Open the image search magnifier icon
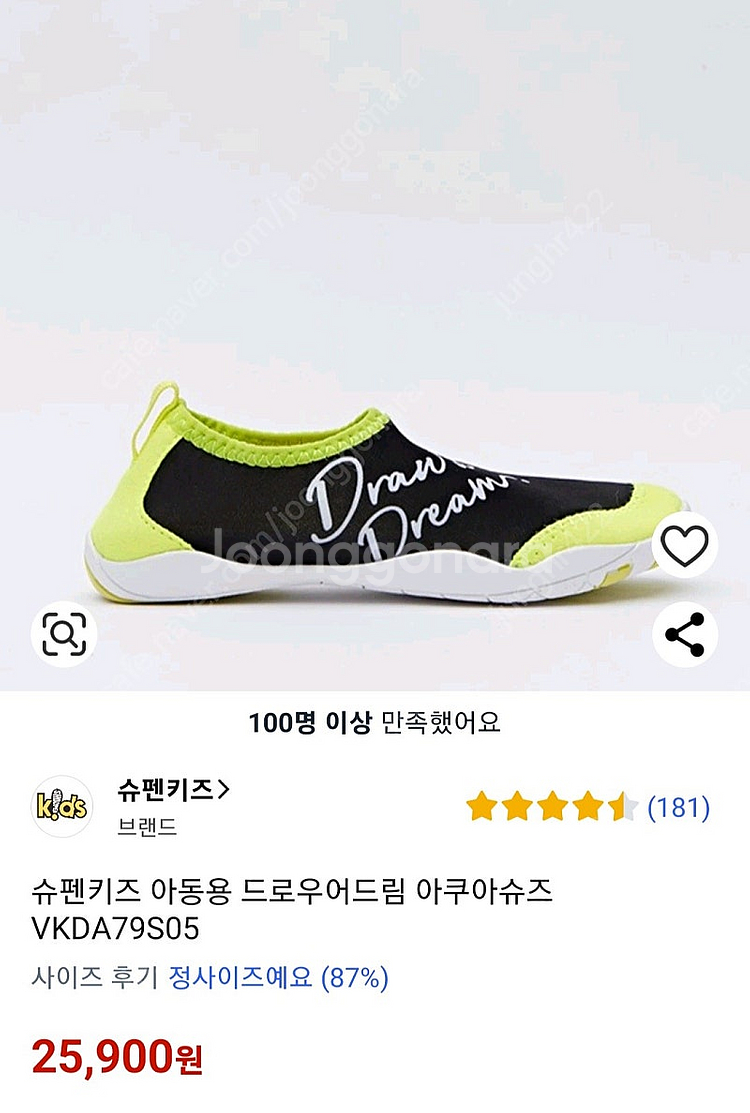This screenshot has width=750, height=1113. click(x=64, y=635)
